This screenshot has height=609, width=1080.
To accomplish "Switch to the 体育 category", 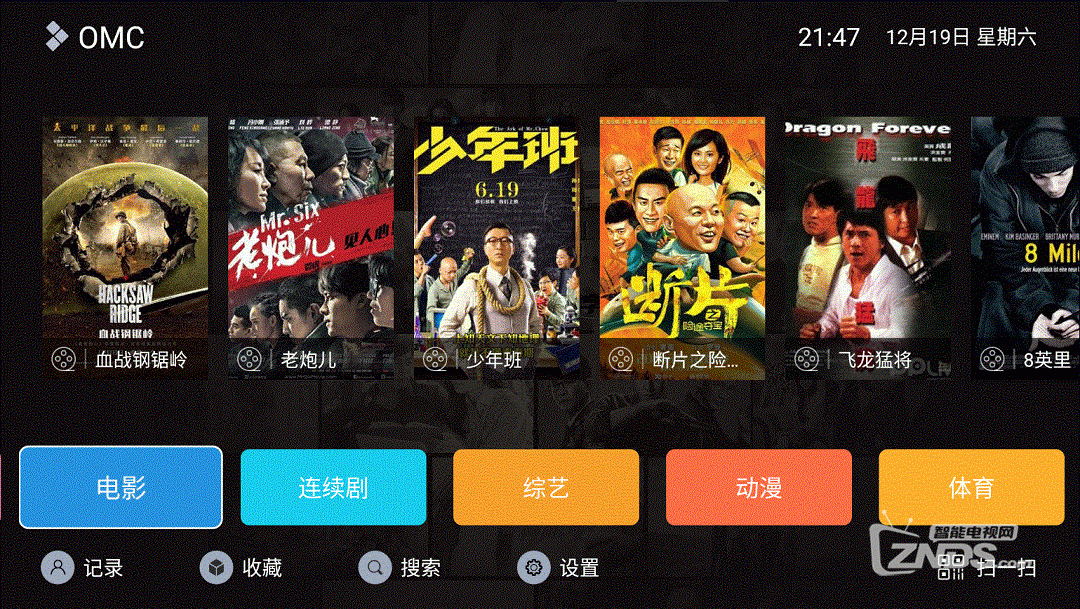I will click(x=970, y=487).
